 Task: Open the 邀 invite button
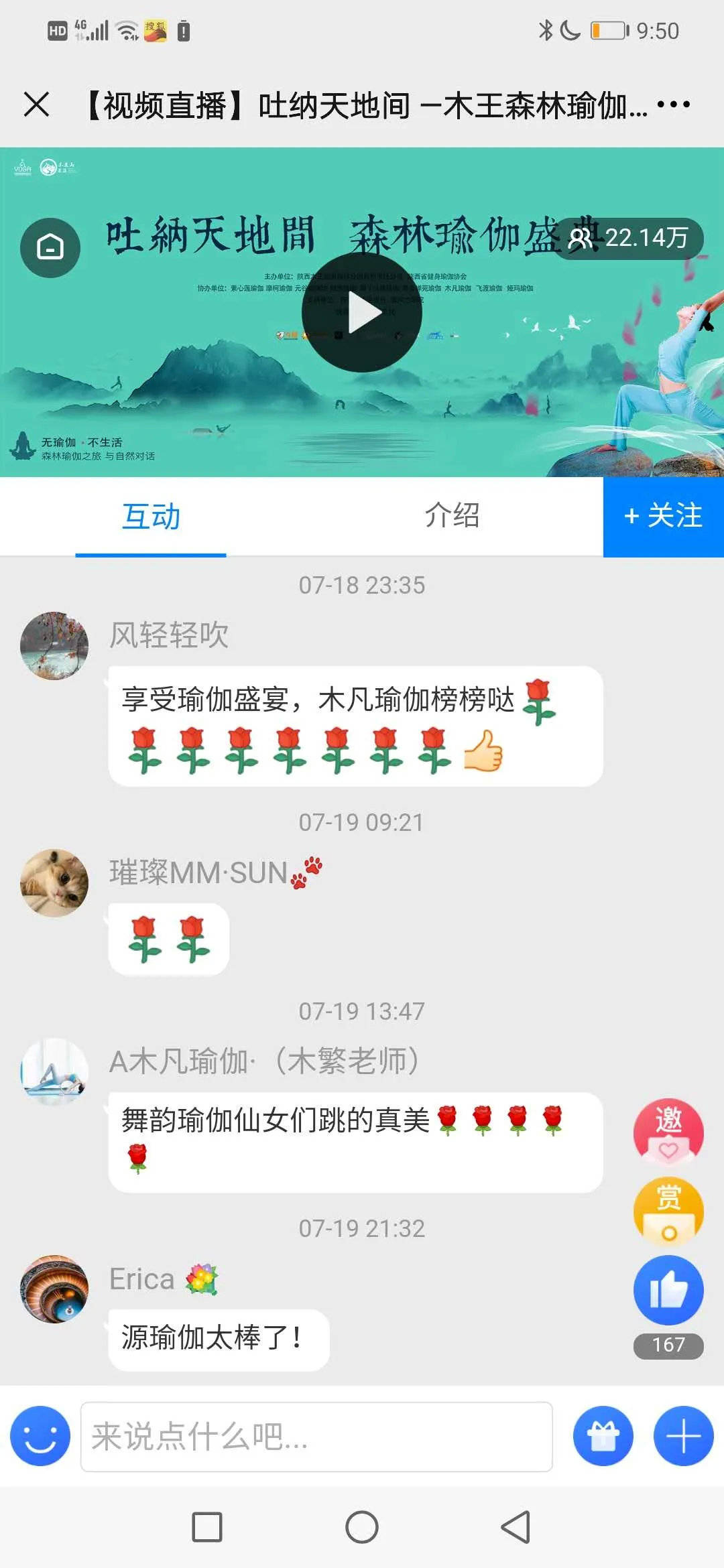pos(668,1131)
